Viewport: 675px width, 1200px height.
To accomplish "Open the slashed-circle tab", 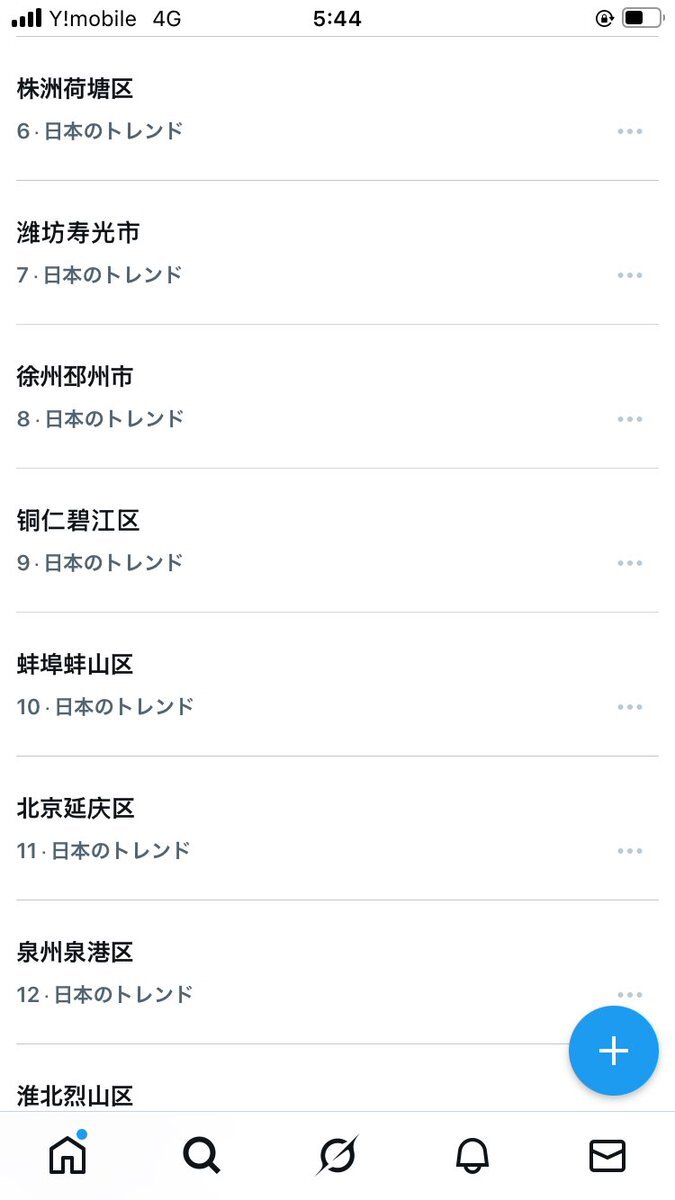I will point(337,1156).
